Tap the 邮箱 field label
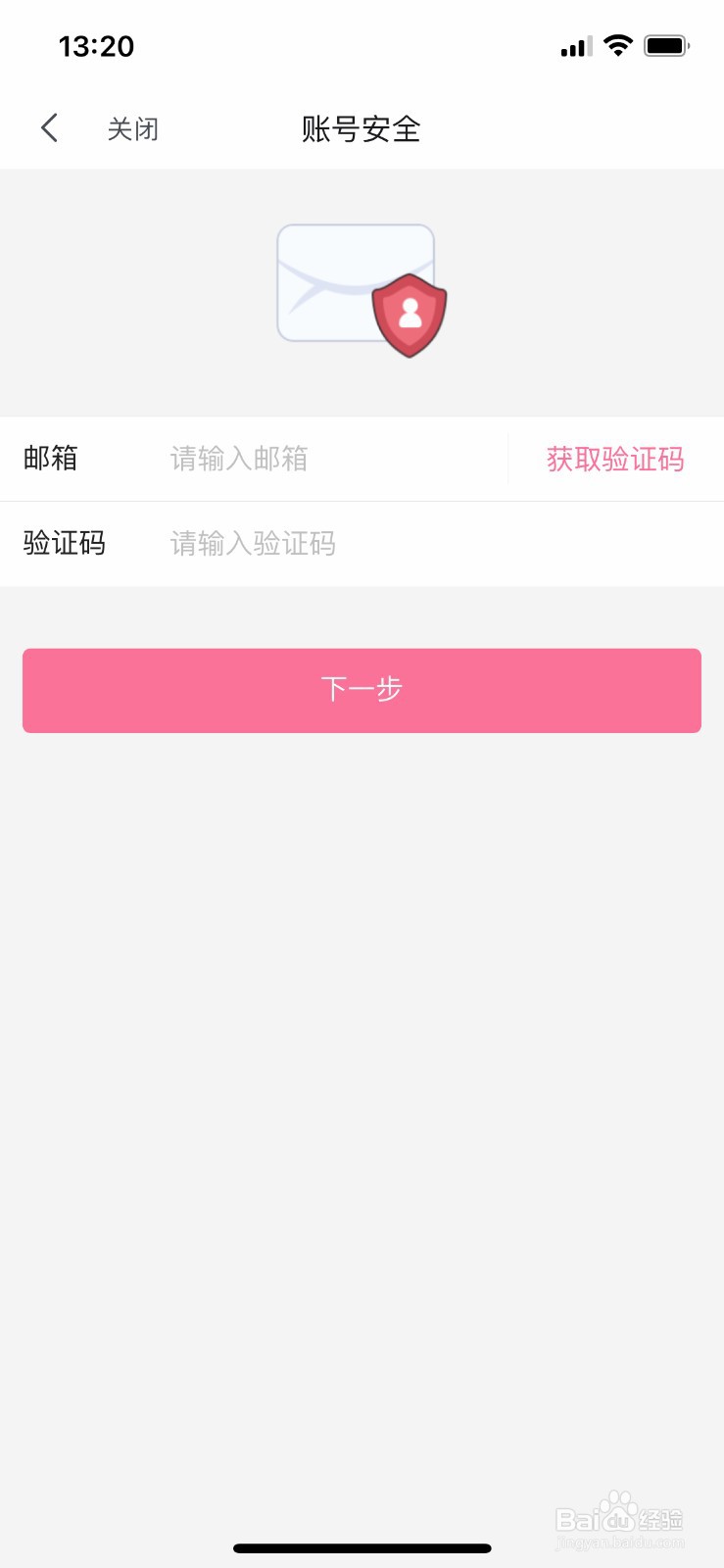The image size is (724, 1568). (51, 459)
